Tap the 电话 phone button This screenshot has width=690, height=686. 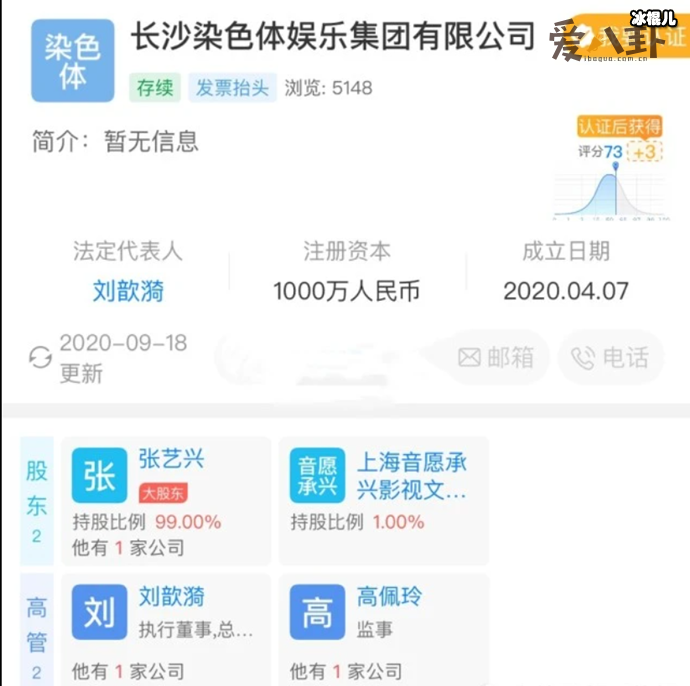pos(609,357)
